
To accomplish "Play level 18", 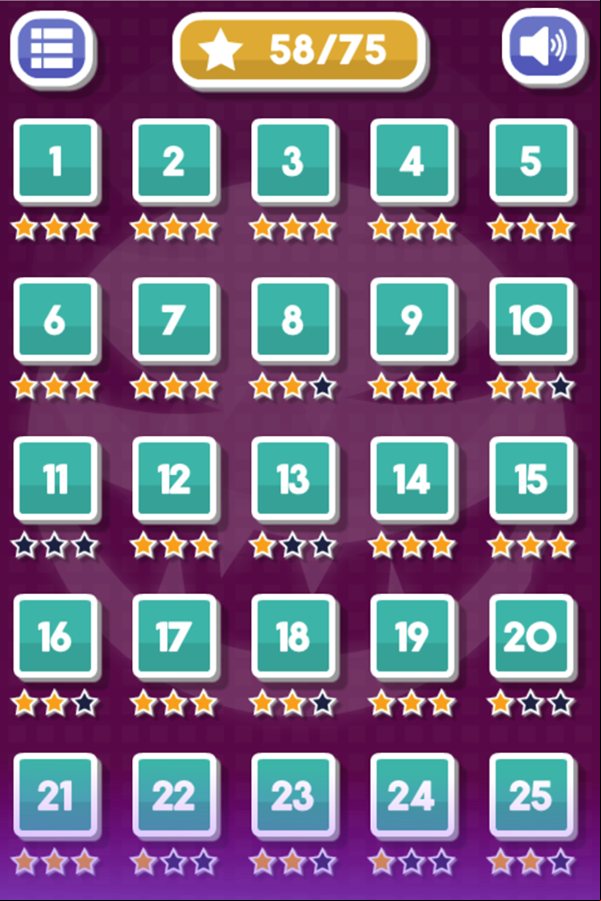I will (293, 637).
